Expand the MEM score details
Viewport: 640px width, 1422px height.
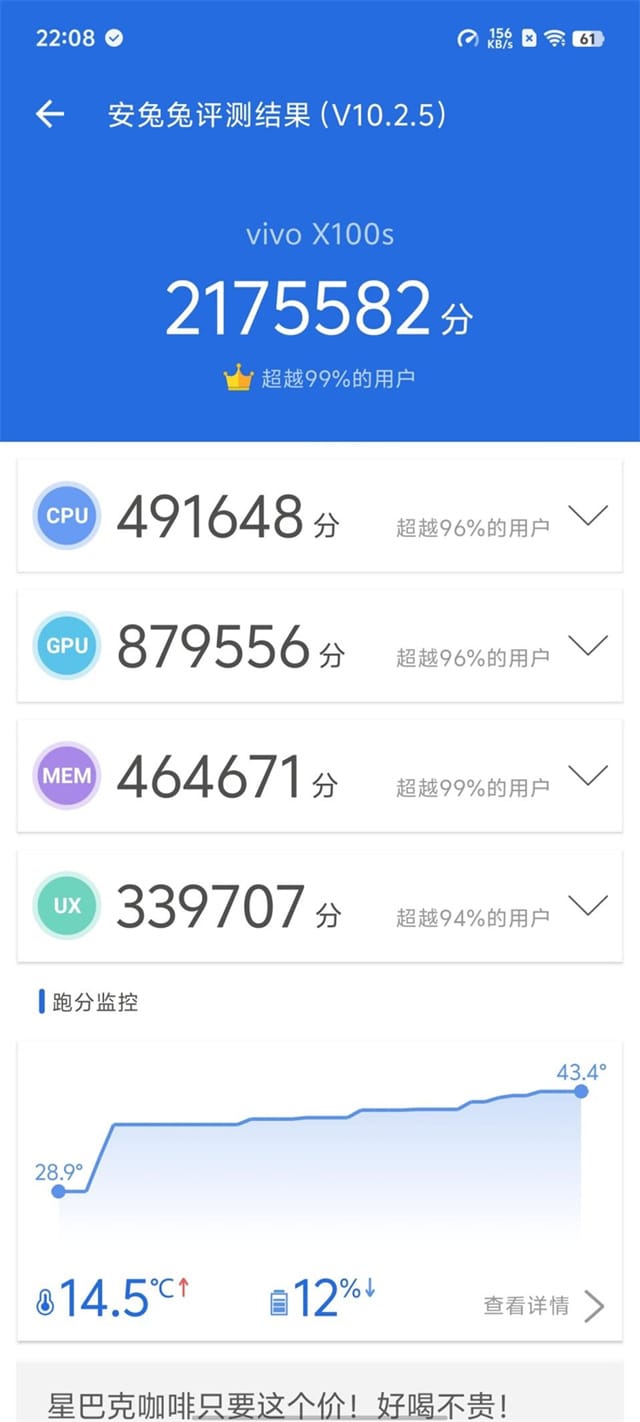tap(587, 776)
